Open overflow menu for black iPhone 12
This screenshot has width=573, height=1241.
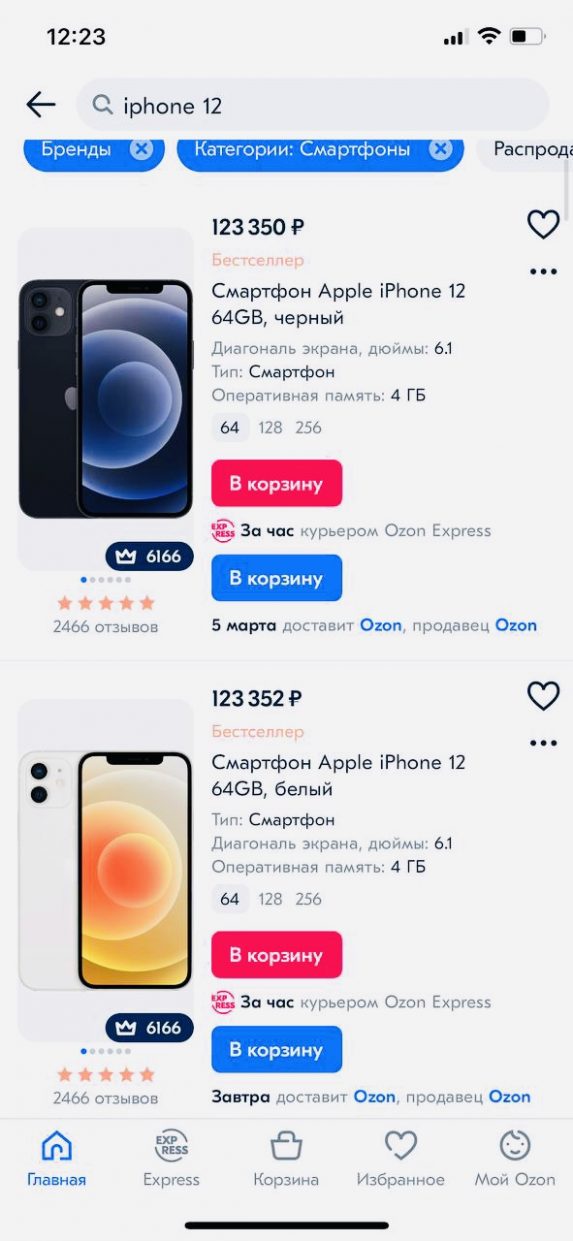(x=543, y=271)
